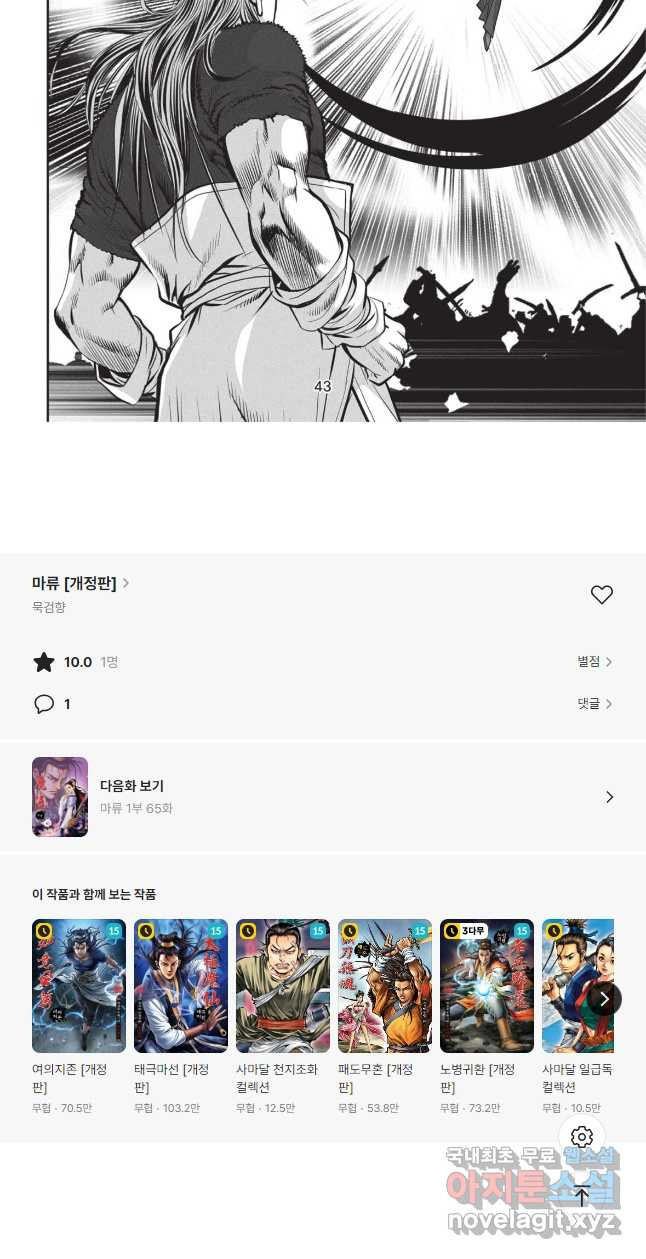Open 노병귀환 [개정판] recommendation
The width and height of the screenshot is (646, 1259).
[487, 1017]
